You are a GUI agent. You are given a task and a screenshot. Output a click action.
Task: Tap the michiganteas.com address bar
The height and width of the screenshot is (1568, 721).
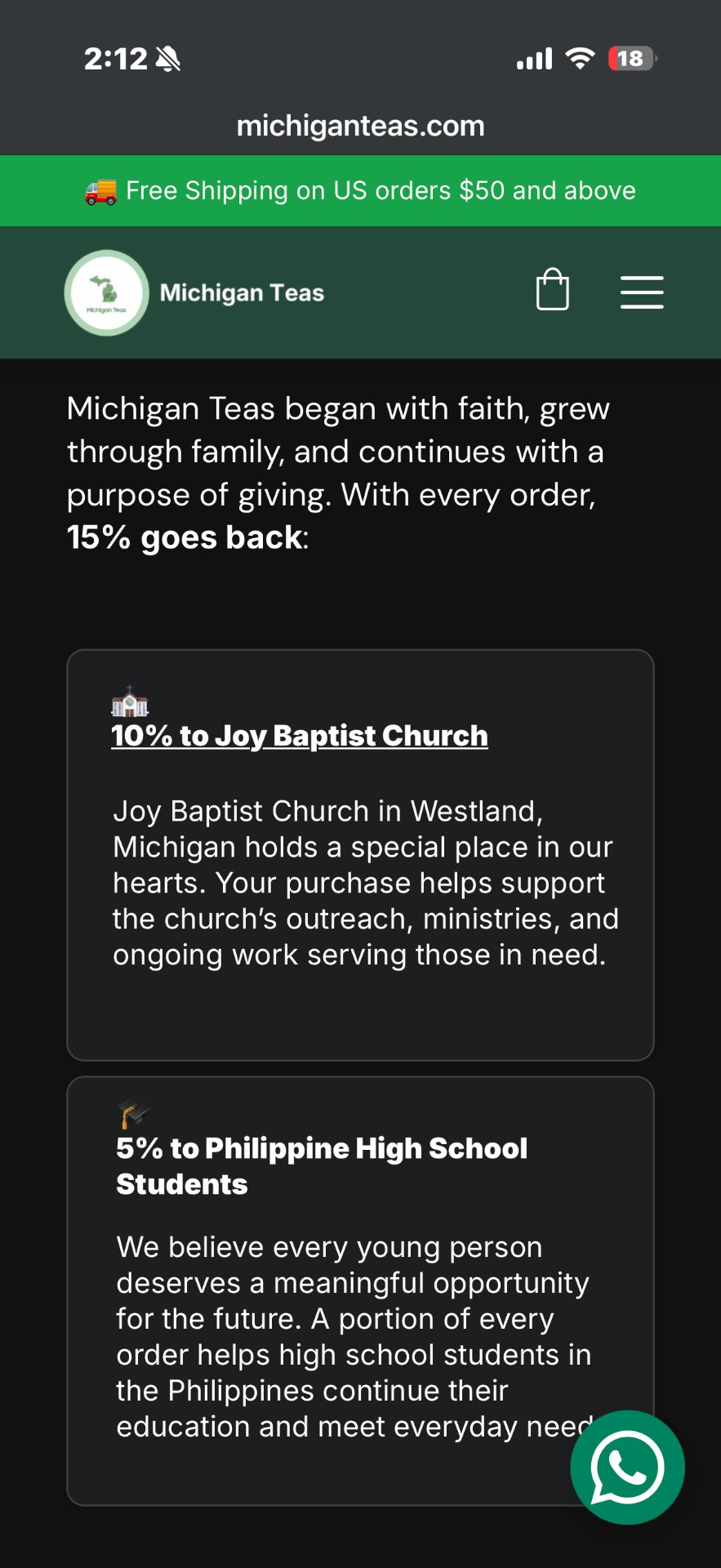(x=360, y=126)
